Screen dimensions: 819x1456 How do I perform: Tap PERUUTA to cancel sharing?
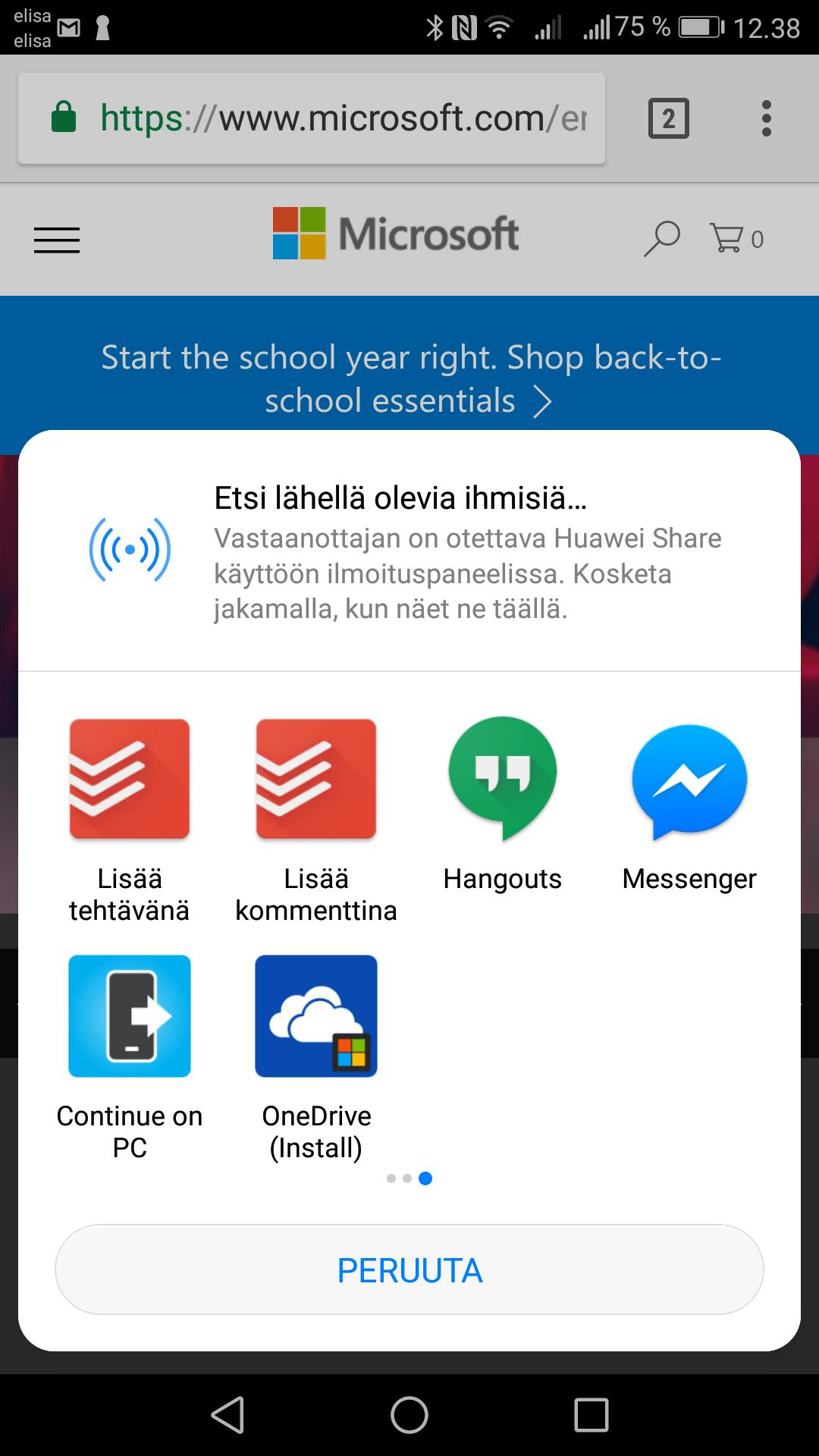(x=409, y=1270)
